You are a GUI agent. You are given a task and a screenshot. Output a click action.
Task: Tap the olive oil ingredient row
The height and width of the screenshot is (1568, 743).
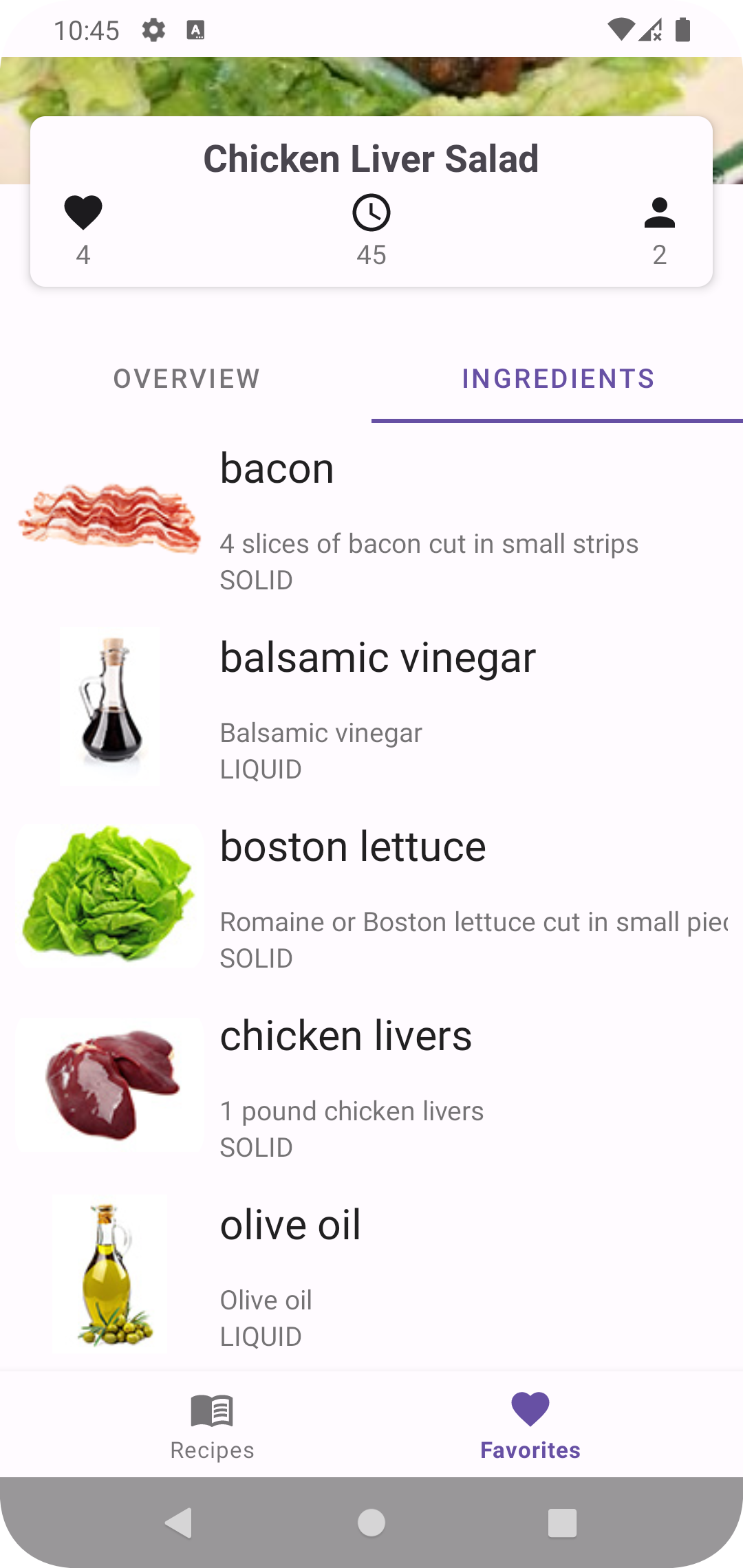tap(371, 1276)
